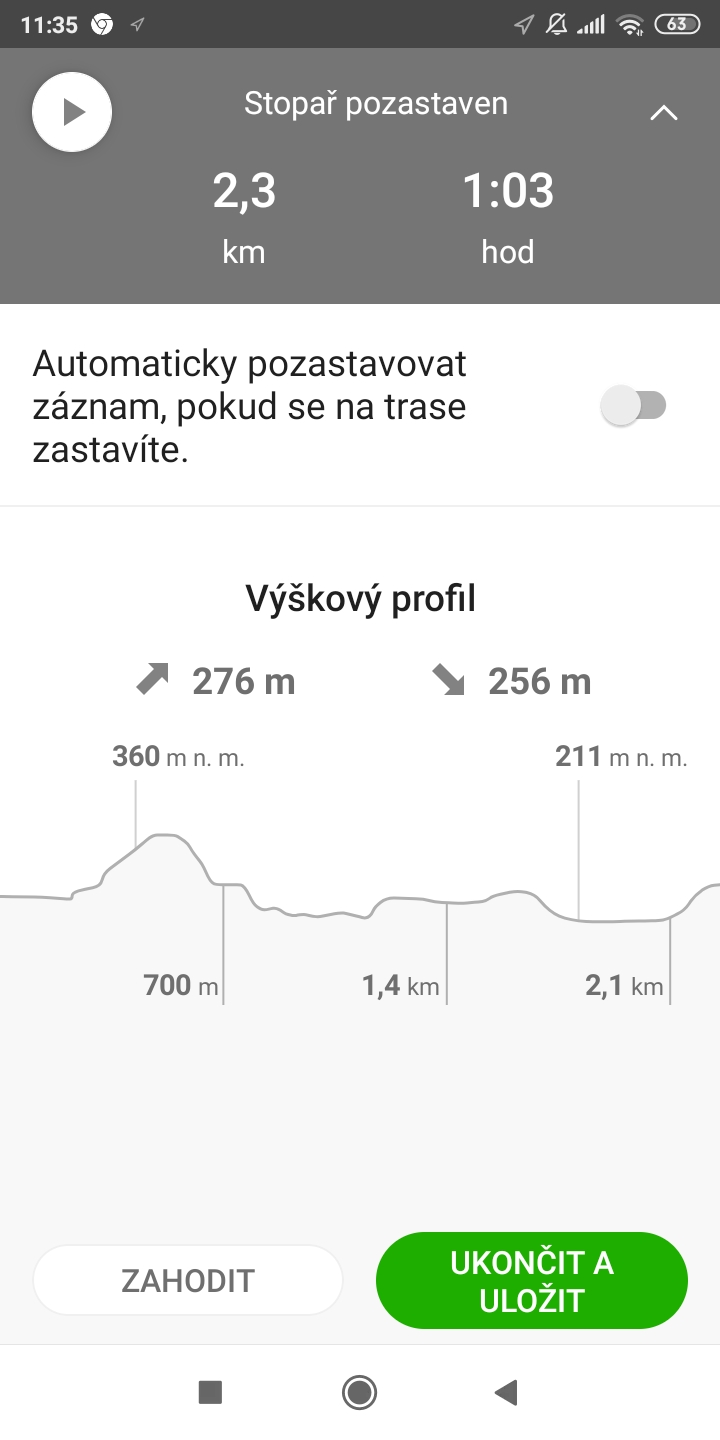The width and height of the screenshot is (720, 1440).
Task: Collapse the tracker panel with the chevron
Action: [x=664, y=113]
